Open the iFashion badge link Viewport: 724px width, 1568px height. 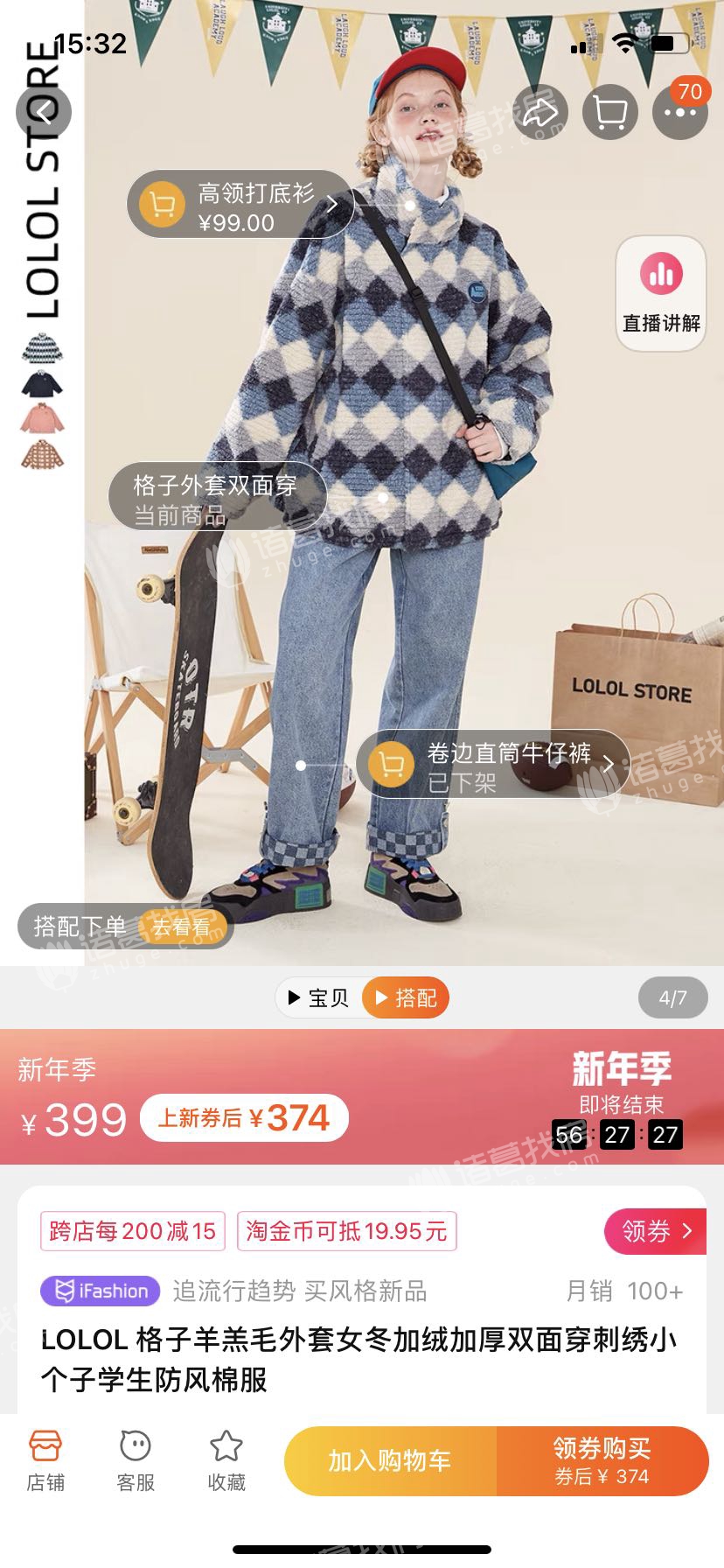pyautogui.click(x=101, y=1291)
